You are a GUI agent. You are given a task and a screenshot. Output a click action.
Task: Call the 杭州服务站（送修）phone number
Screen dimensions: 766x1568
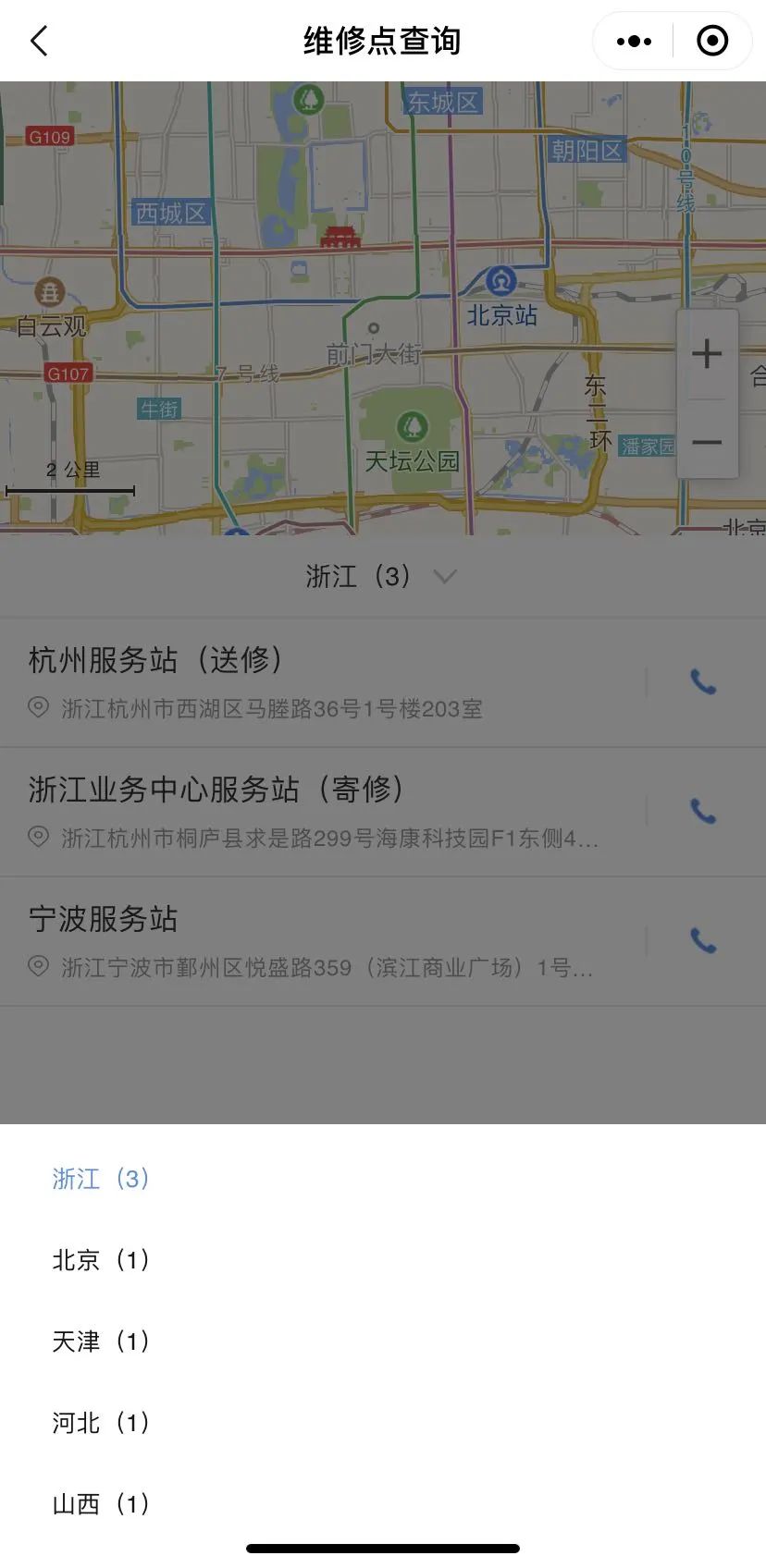pos(703,682)
